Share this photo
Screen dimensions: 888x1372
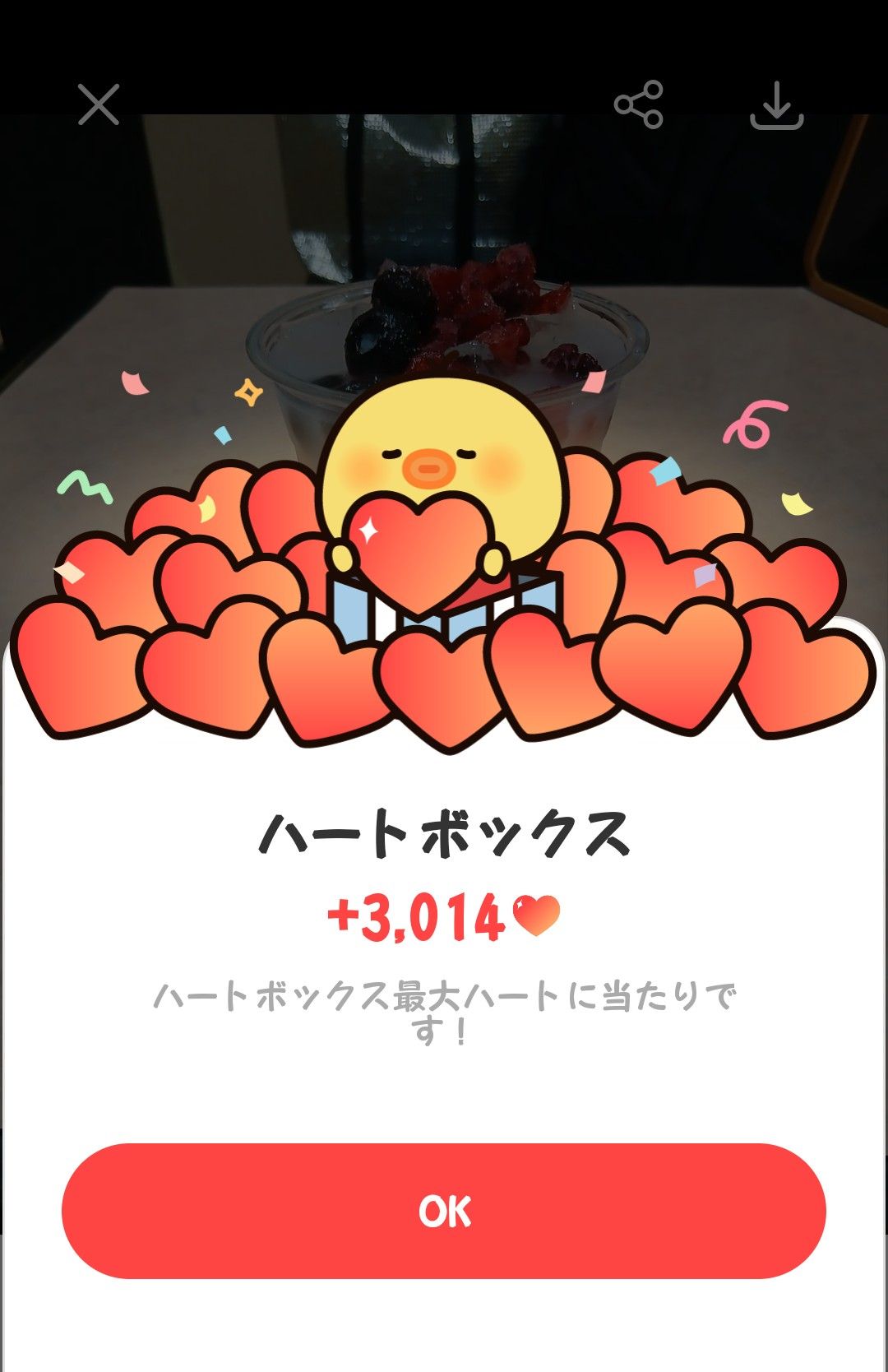[638, 104]
